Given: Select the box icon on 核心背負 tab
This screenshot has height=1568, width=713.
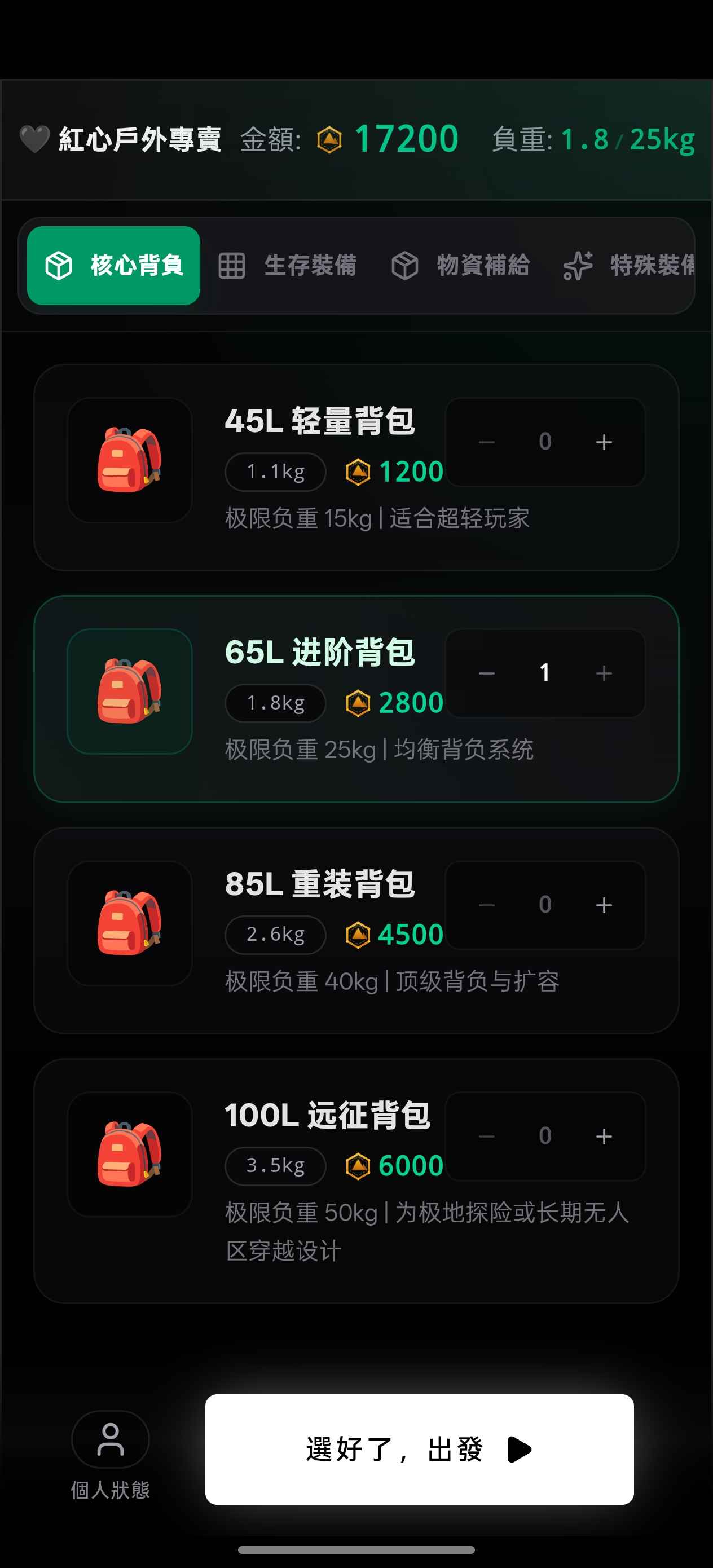Looking at the screenshot, I should (59, 264).
